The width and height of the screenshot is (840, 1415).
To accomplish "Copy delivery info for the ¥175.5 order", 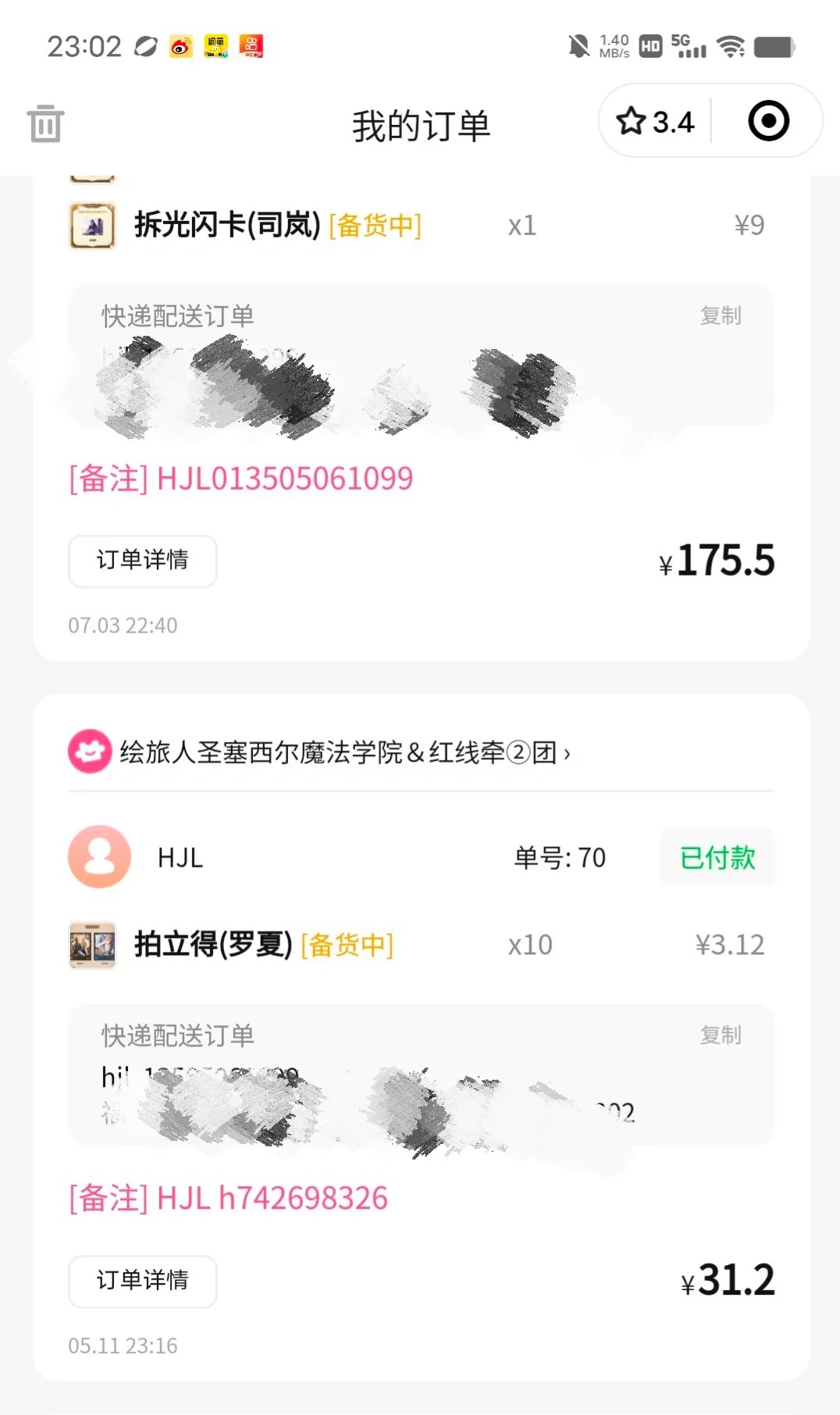I will point(720,315).
